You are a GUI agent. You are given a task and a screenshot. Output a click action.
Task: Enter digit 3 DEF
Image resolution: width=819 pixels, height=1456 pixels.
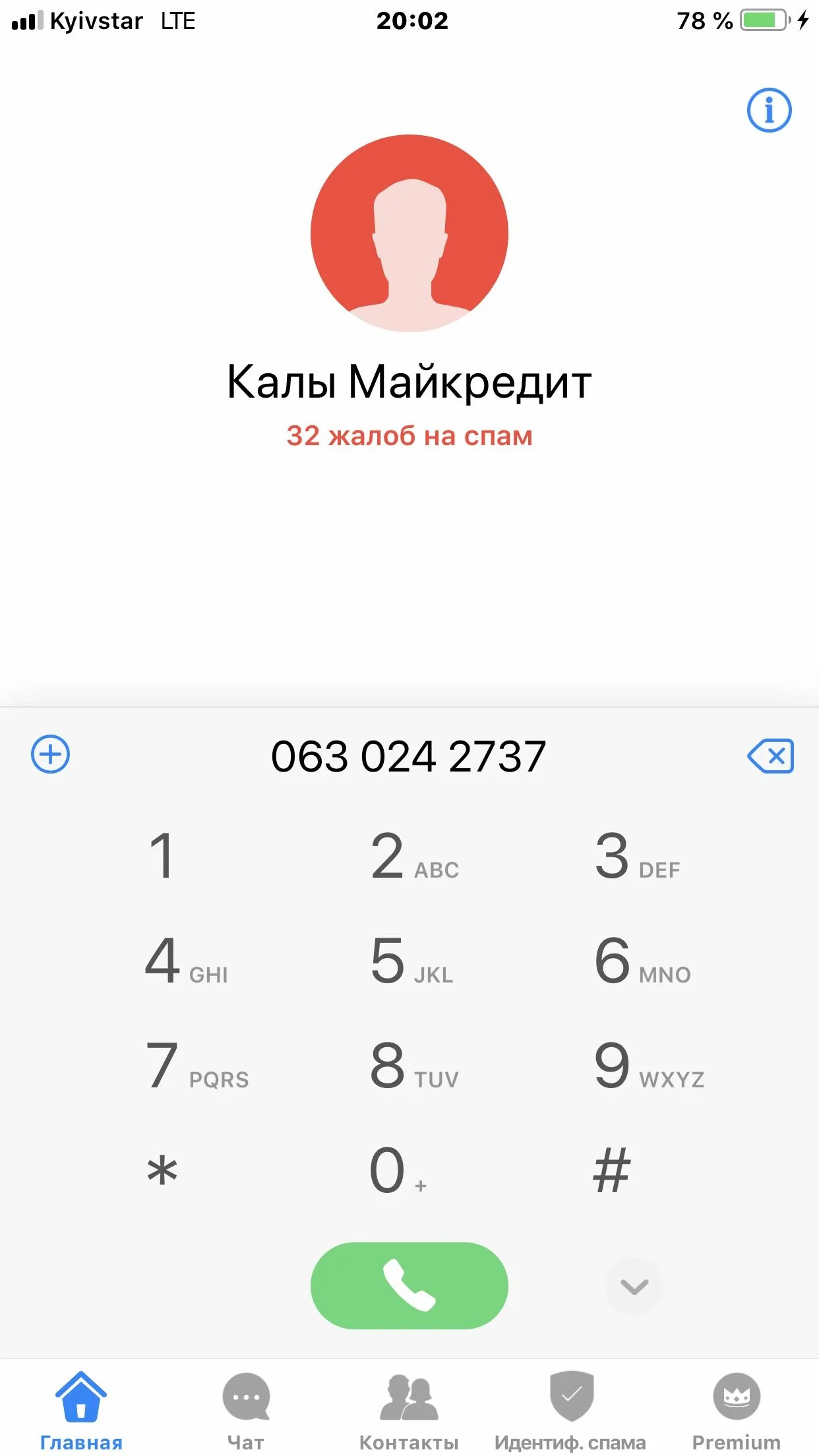pos(633,856)
